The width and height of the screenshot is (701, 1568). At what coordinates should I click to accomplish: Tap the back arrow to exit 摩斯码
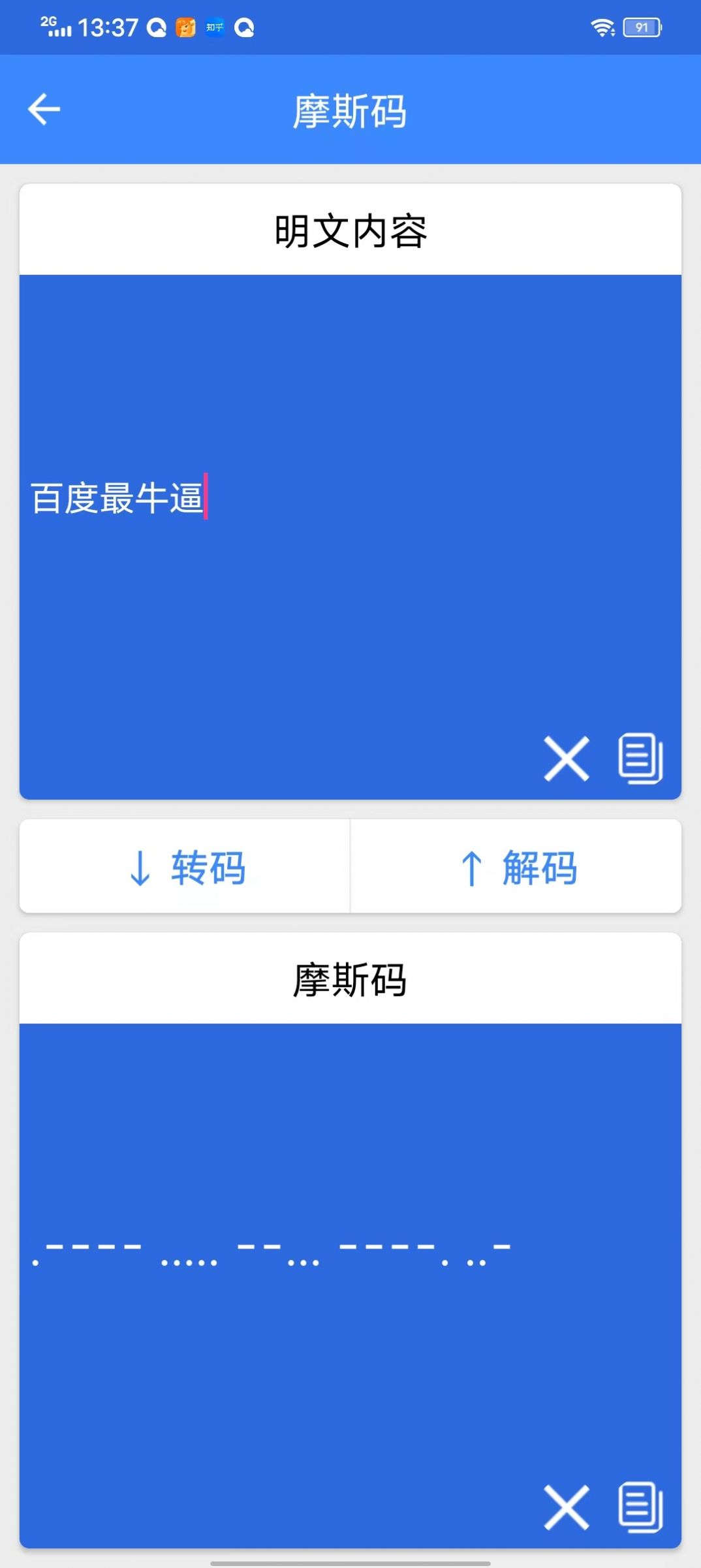[x=43, y=108]
